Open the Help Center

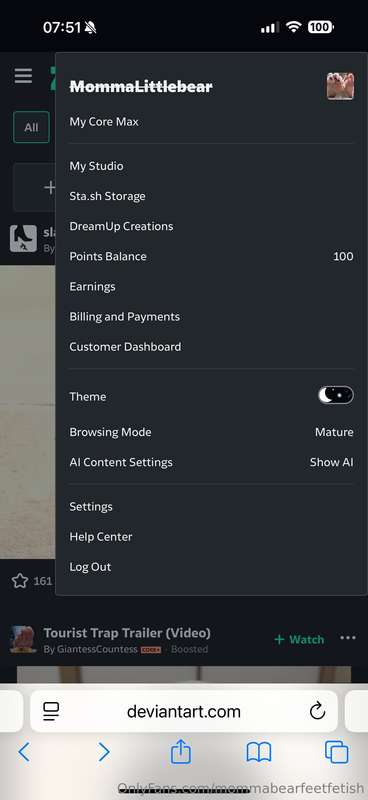pyautogui.click(x=101, y=537)
